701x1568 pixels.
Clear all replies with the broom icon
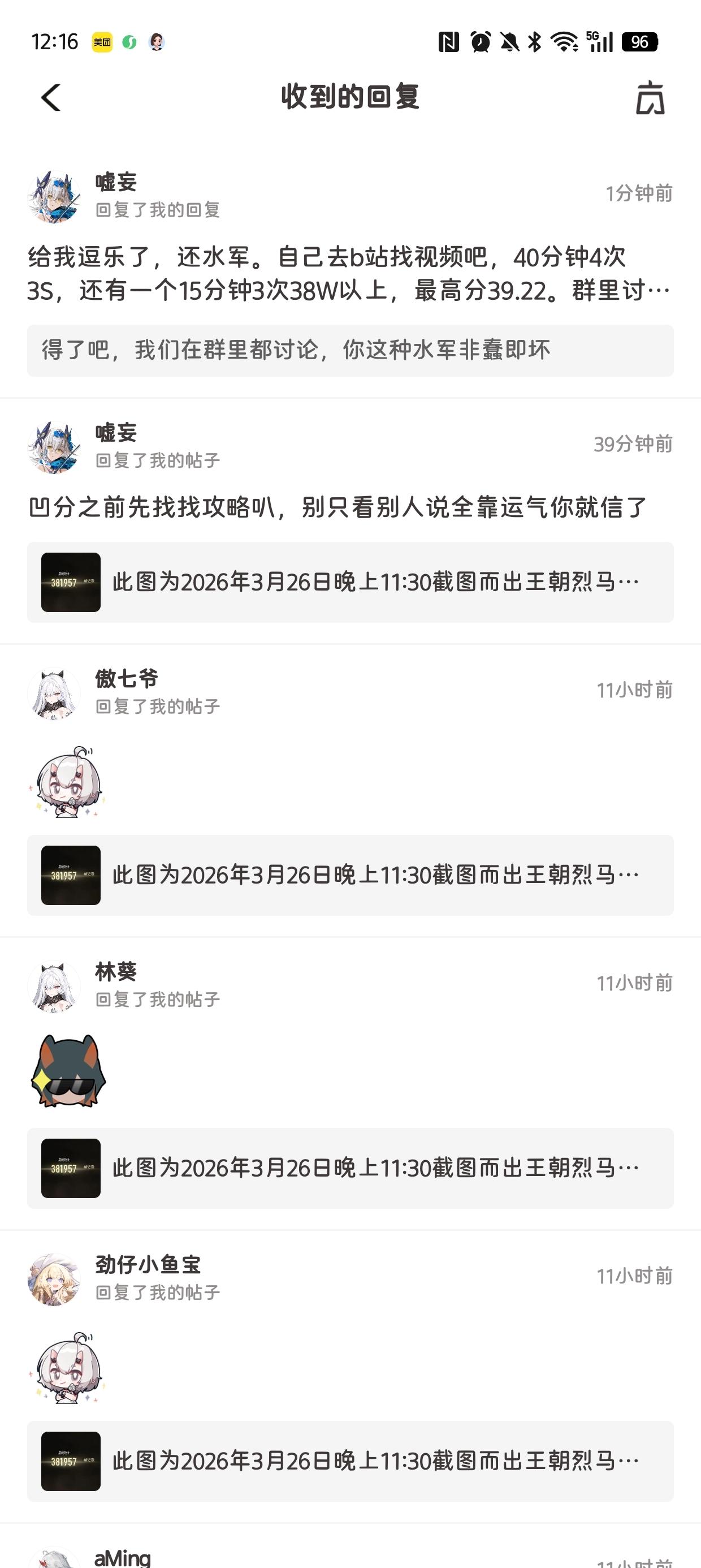650,98
